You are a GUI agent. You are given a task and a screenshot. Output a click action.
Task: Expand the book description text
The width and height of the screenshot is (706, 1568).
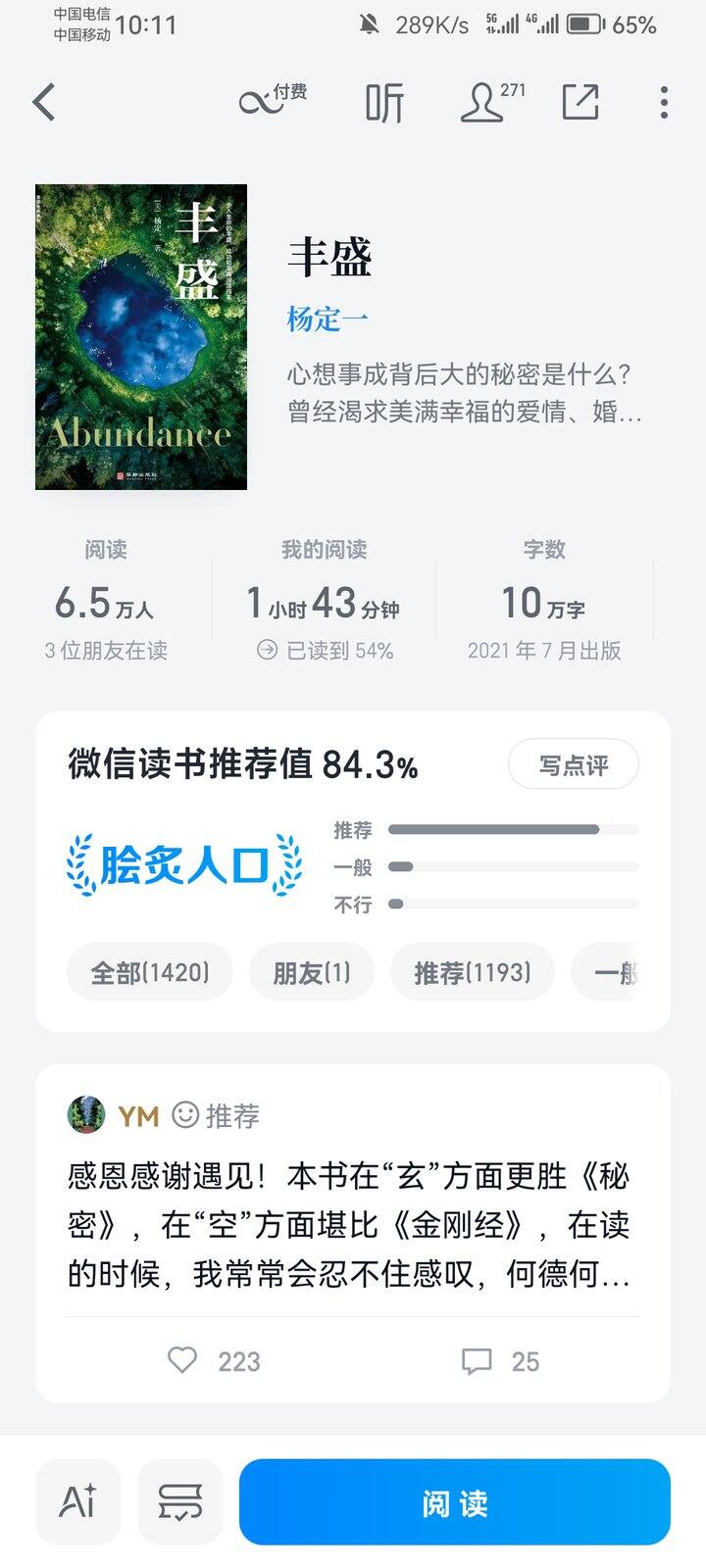465,393
